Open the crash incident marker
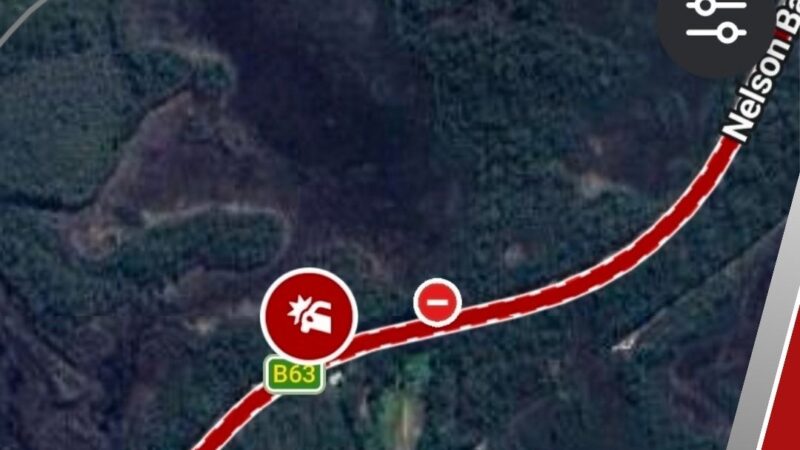The width and height of the screenshot is (800, 450). click(x=309, y=315)
